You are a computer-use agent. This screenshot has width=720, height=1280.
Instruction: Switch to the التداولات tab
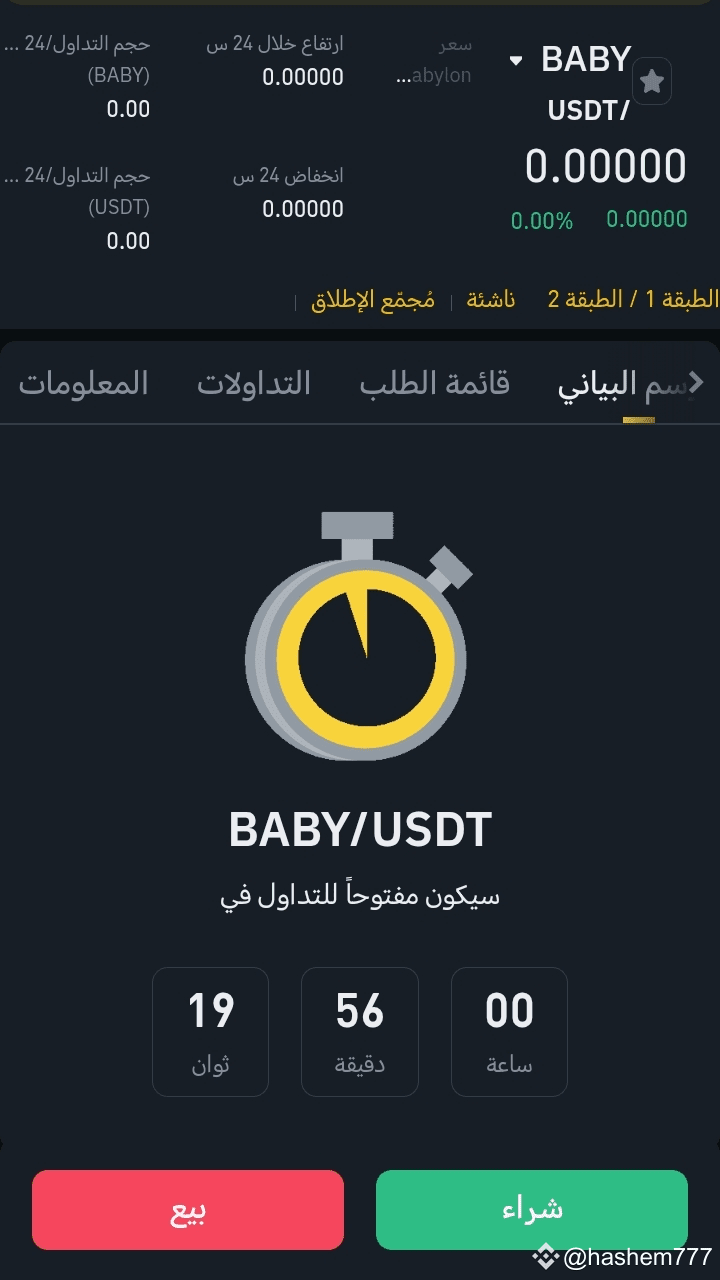(x=253, y=383)
